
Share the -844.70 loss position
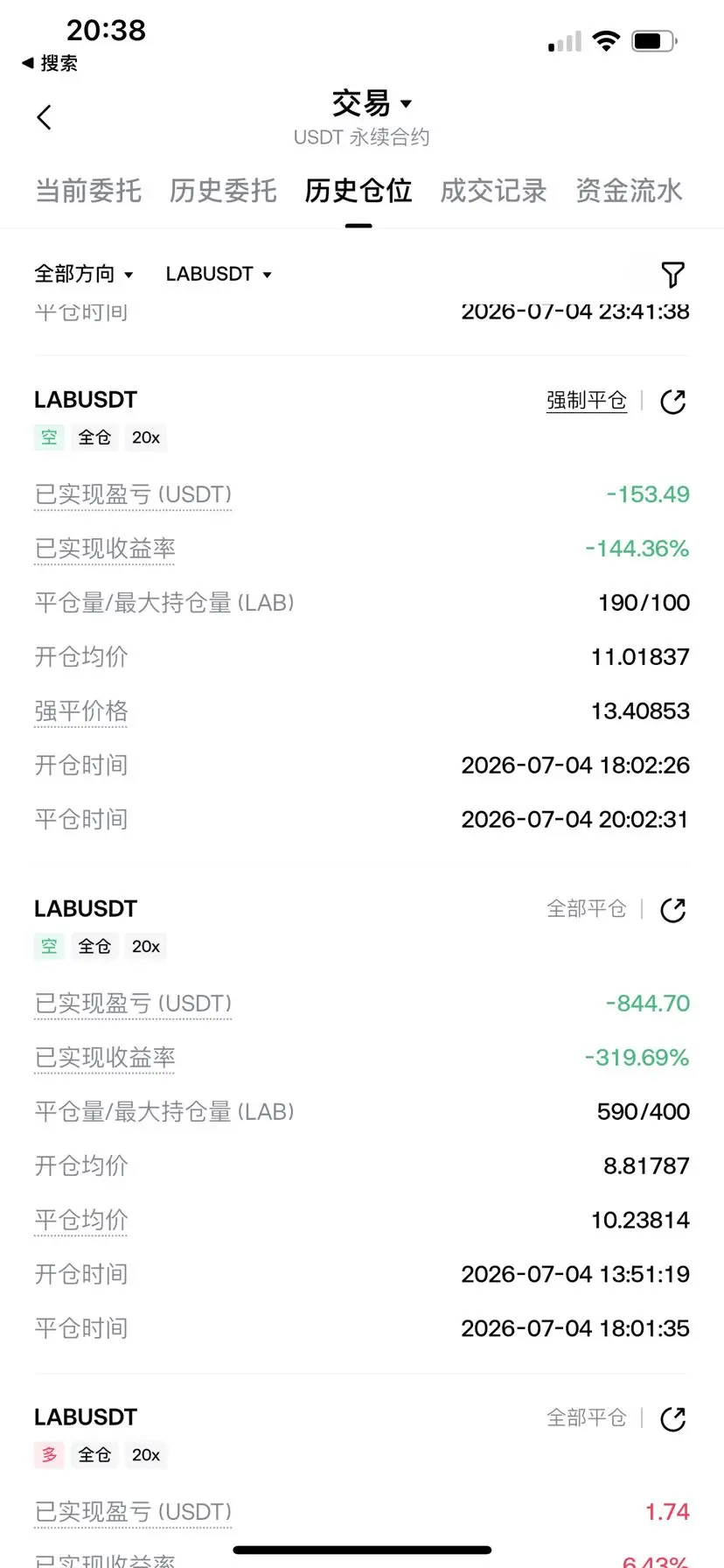tap(672, 910)
